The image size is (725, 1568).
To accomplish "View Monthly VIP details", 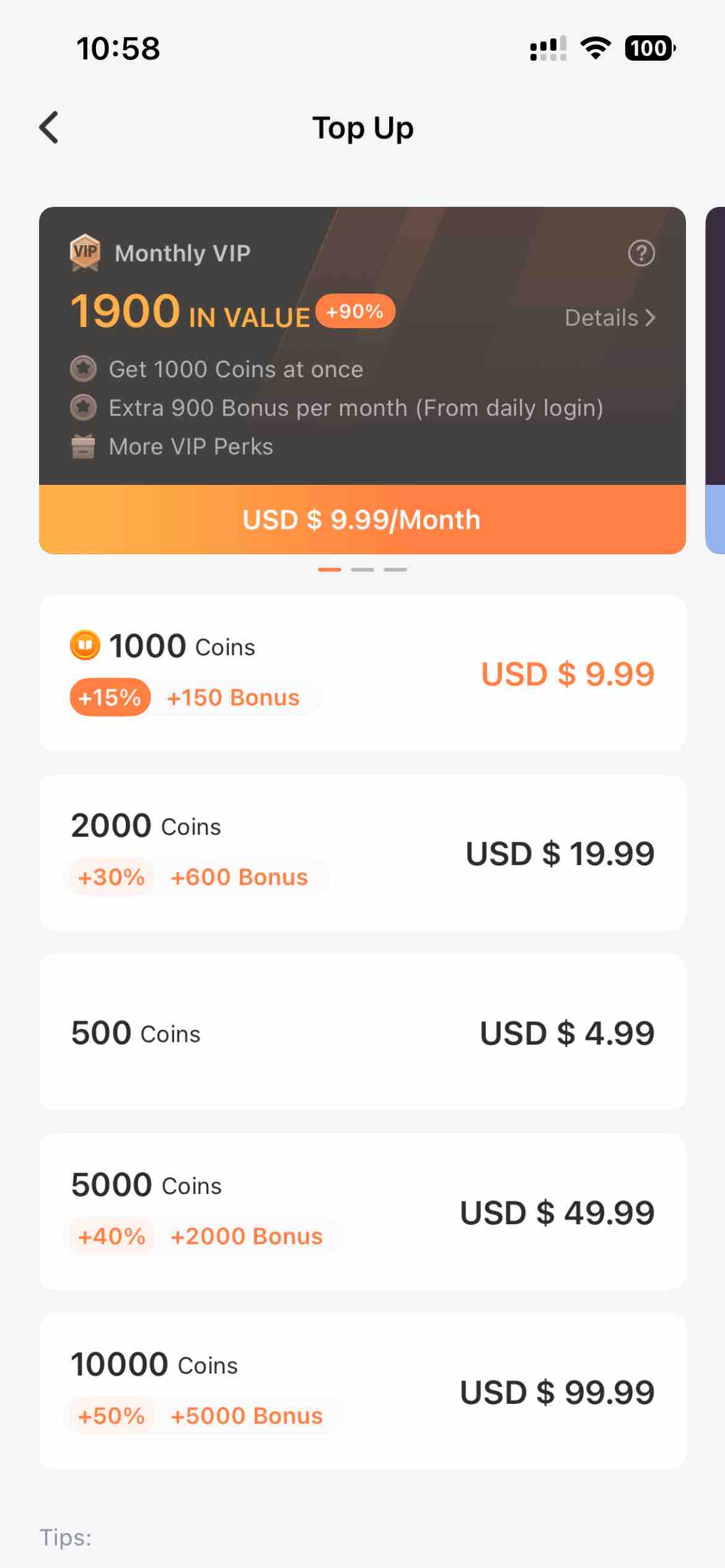I will click(x=610, y=318).
